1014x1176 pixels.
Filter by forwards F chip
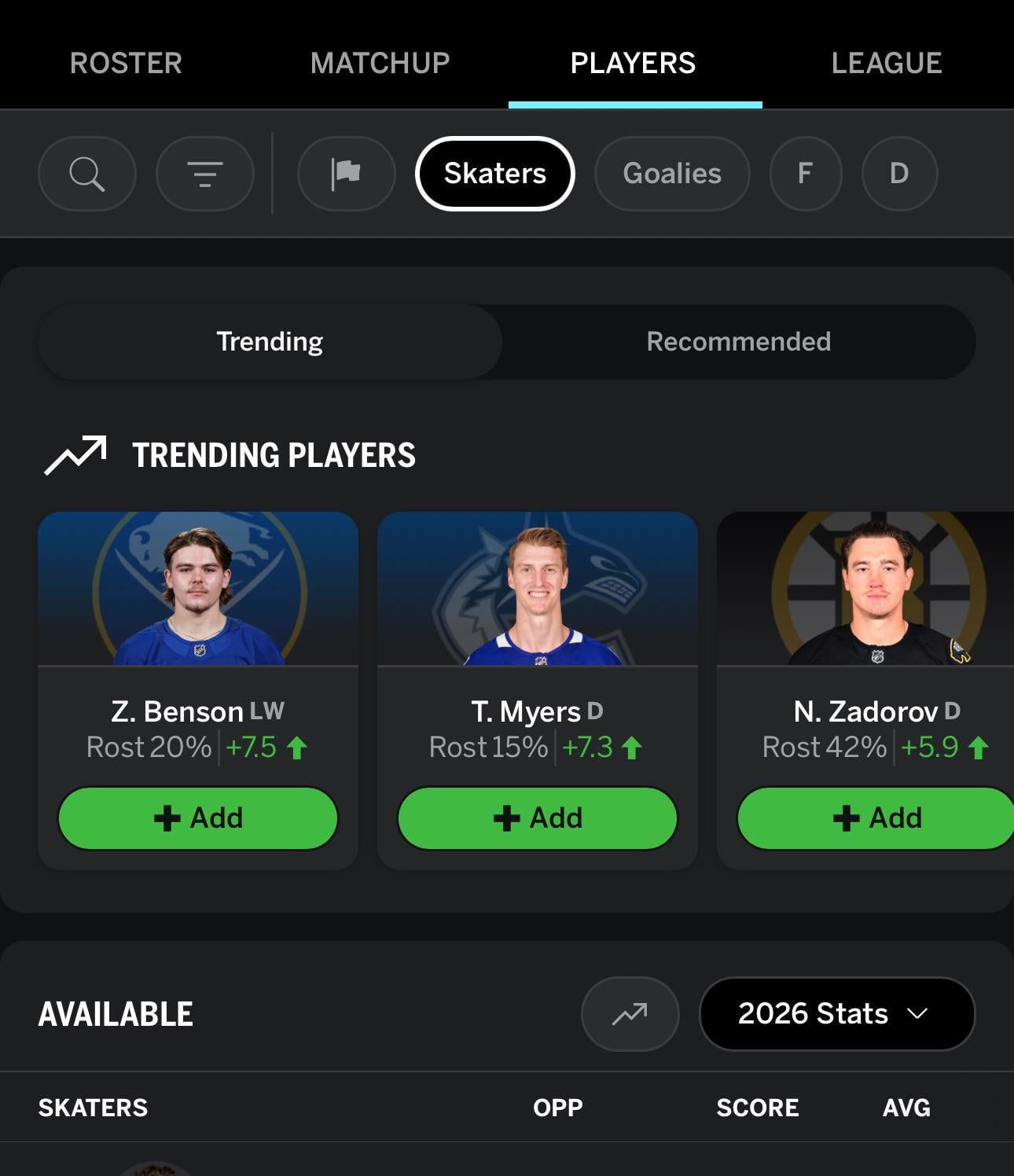(805, 174)
